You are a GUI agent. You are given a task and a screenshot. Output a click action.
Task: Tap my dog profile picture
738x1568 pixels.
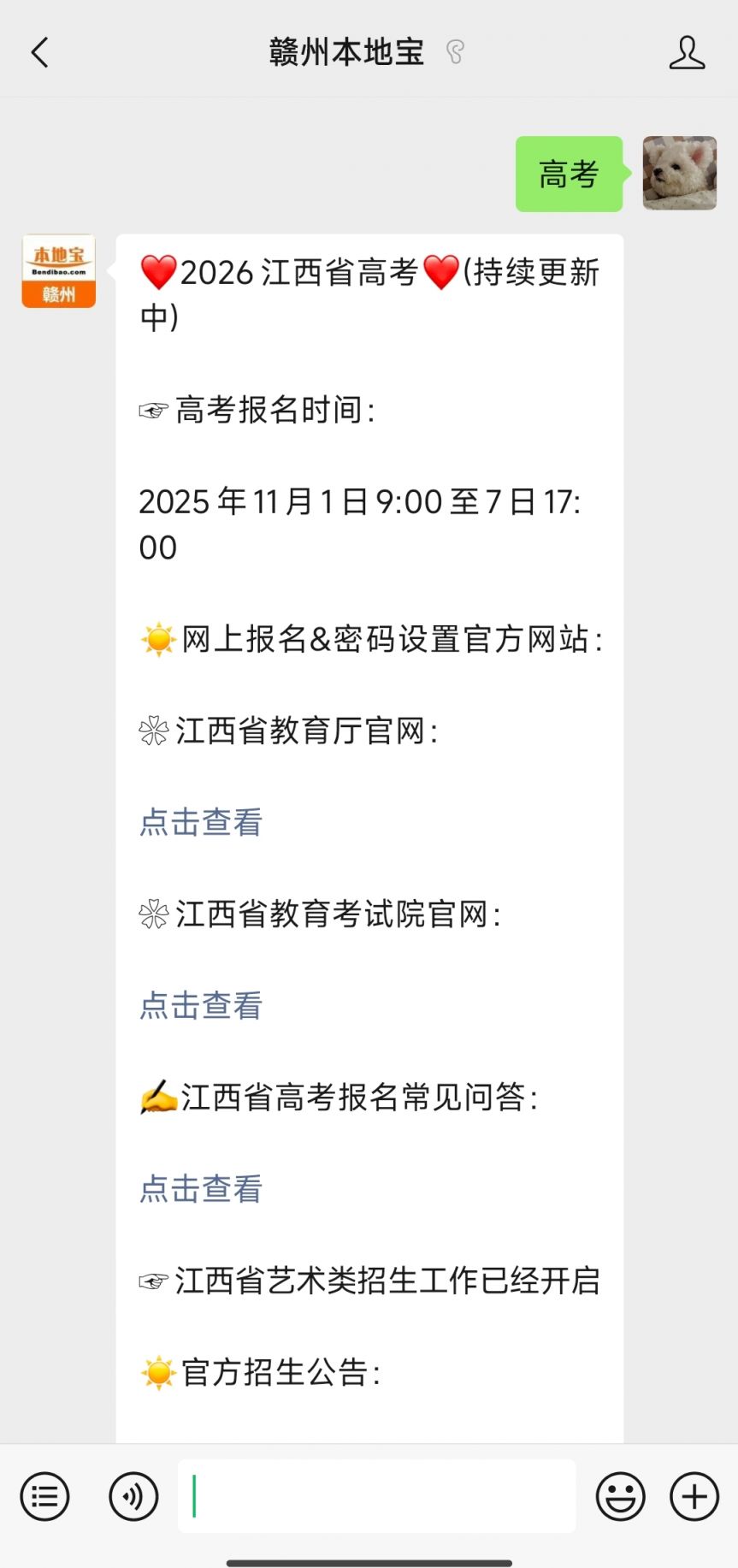tap(679, 173)
